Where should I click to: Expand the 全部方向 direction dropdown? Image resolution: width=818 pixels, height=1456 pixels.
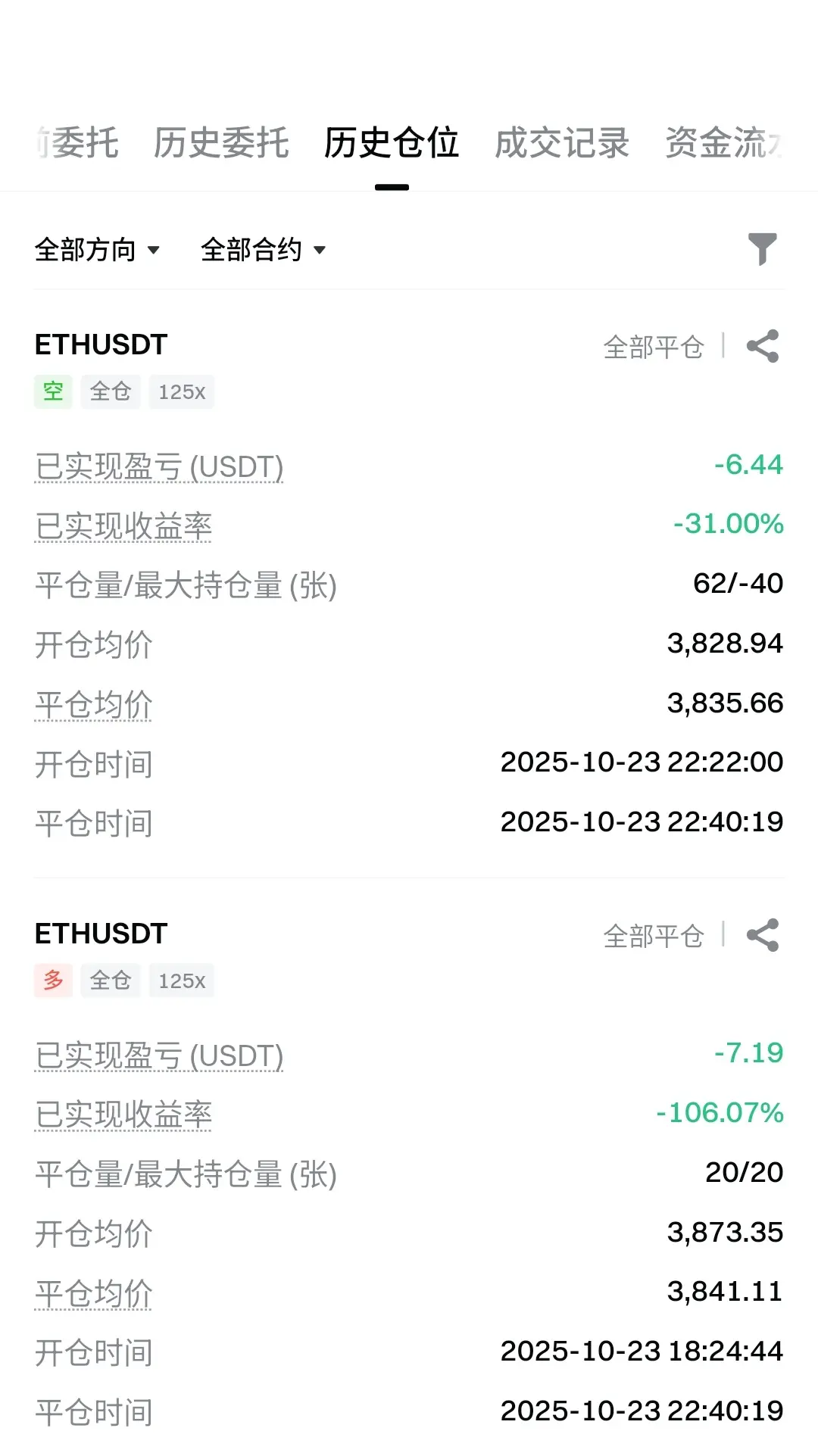97,250
